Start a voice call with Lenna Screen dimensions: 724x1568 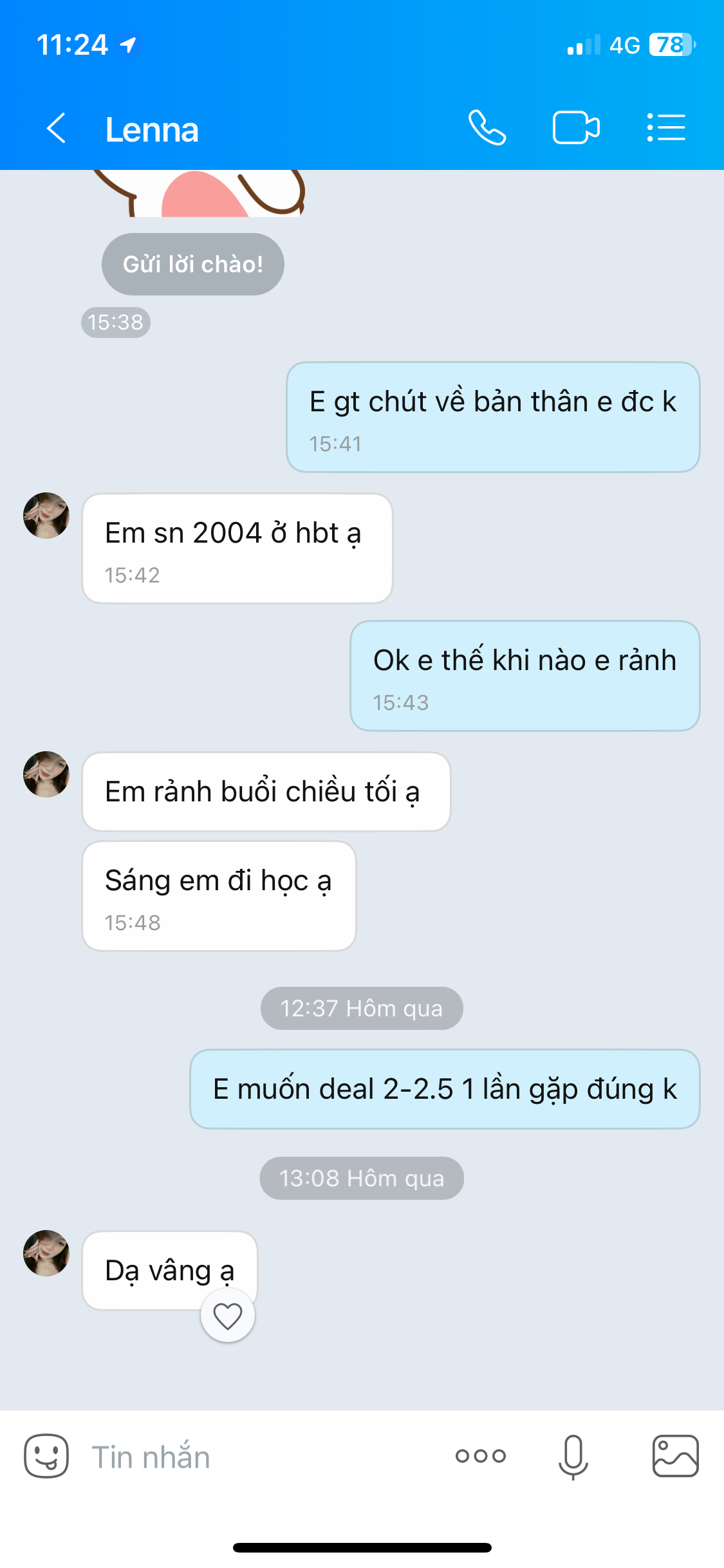pyautogui.click(x=487, y=128)
